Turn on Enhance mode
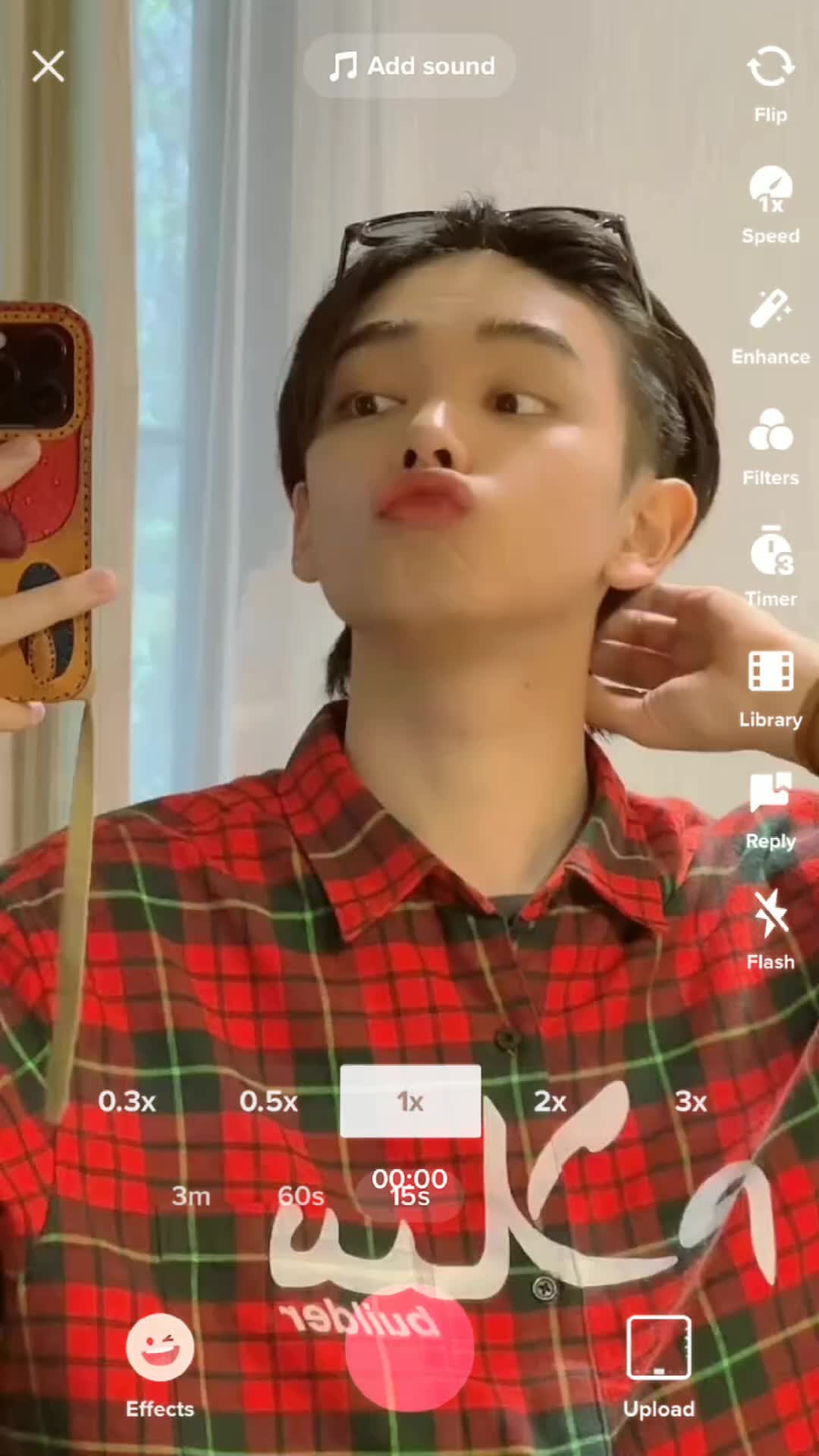 (x=770, y=326)
